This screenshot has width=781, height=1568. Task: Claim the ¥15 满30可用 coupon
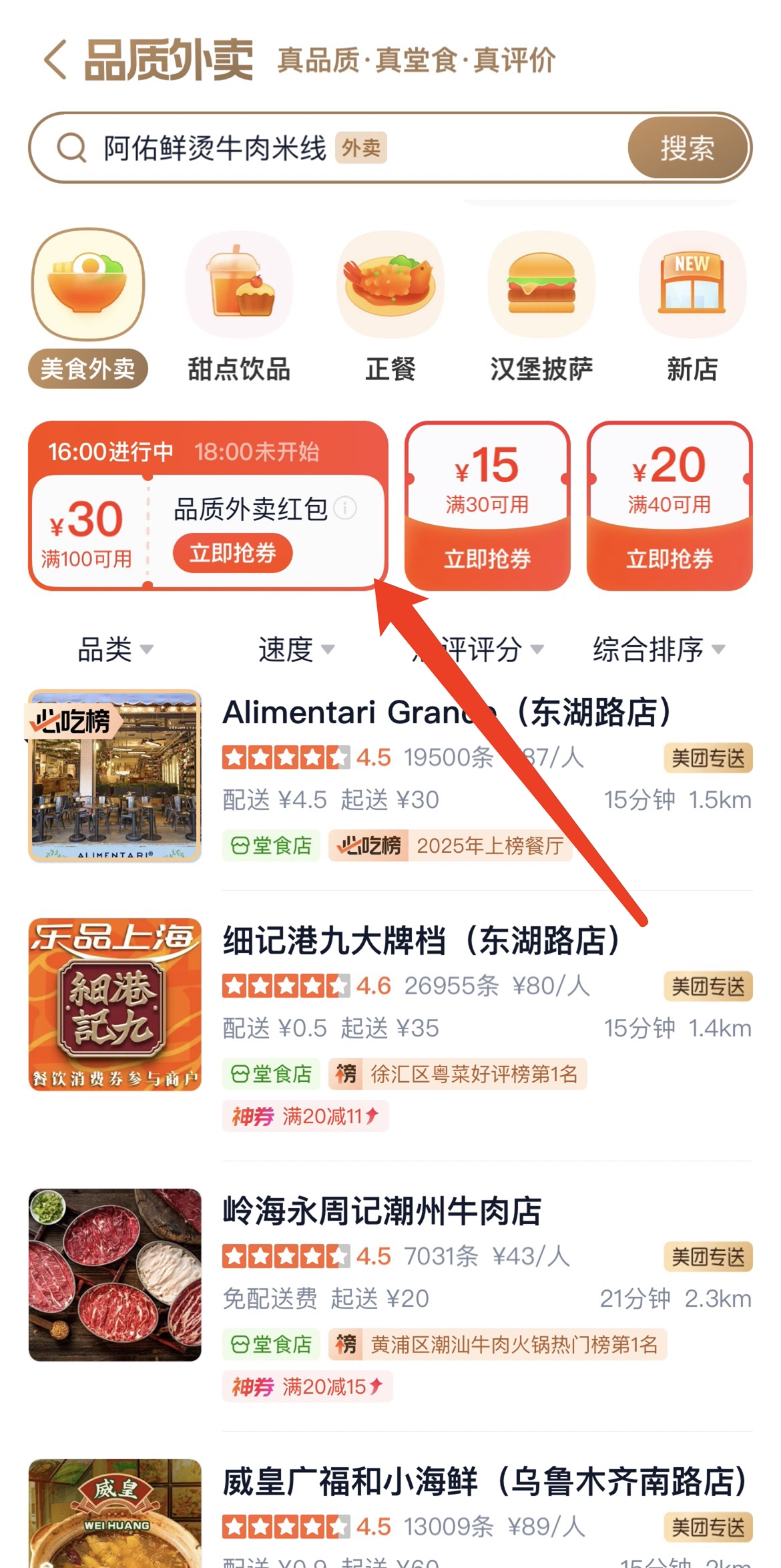point(487,558)
